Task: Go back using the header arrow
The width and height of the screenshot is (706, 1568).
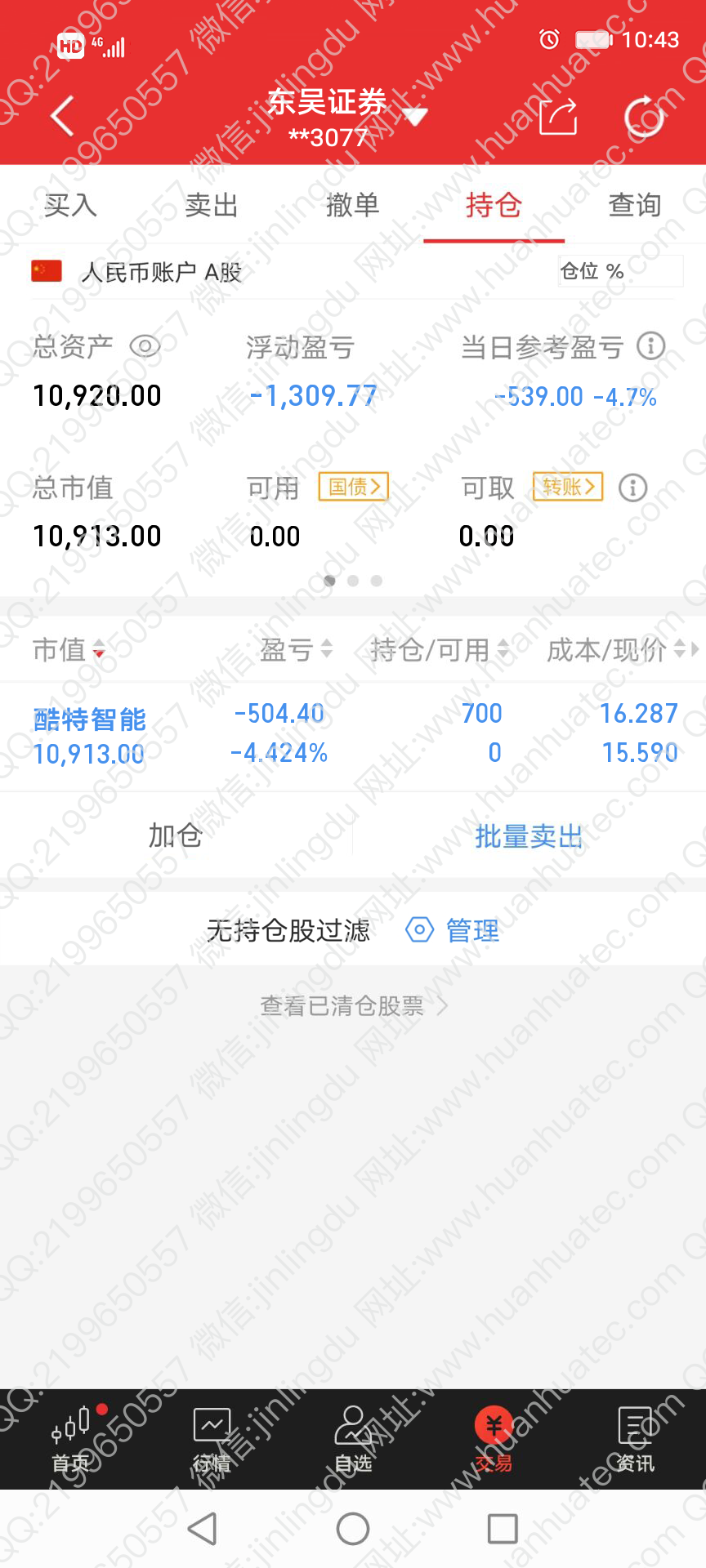Action: click(x=63, y=116)
